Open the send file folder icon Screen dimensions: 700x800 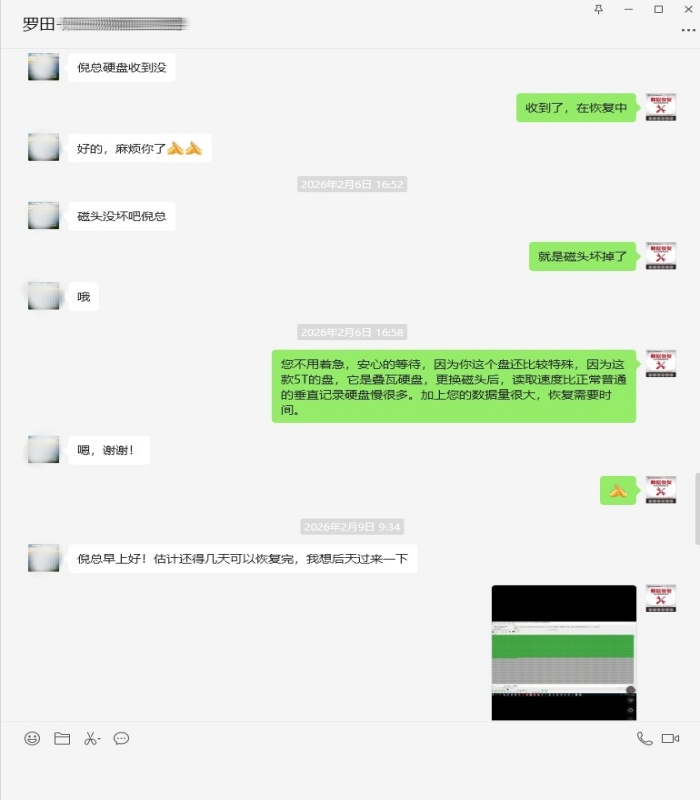(62, 739)
